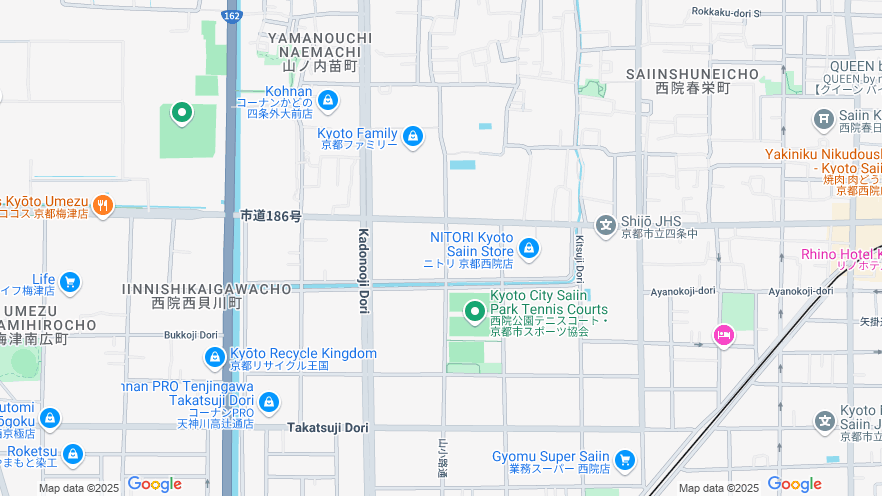This screenshot has height=496, width=882.
Task: Select the Gyomu Super Saiin pin
Action: pyautogui.click(x=625, y=460)
